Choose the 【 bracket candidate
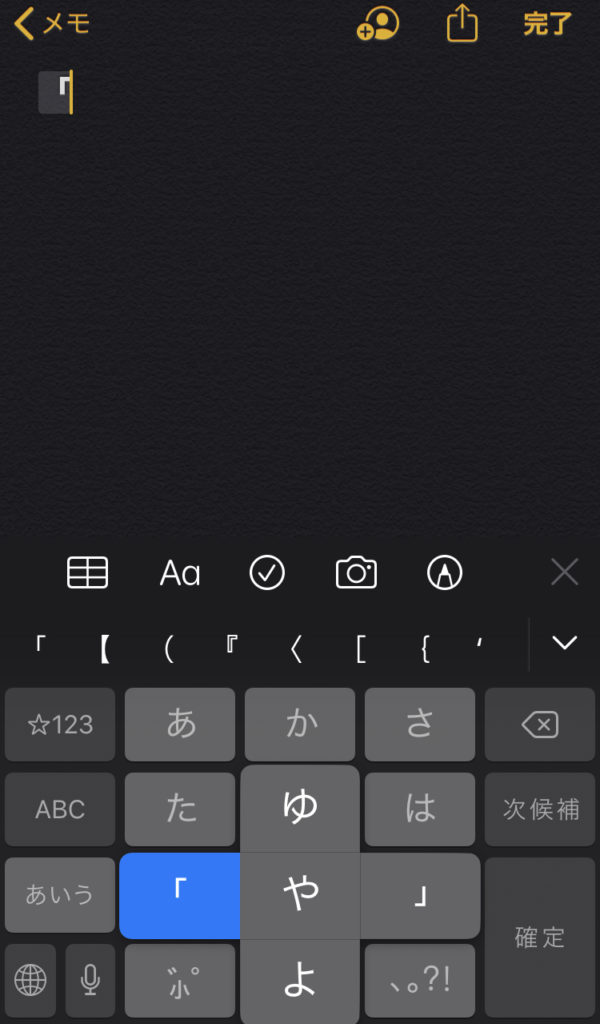The width and height of the screenshot is (600, 1024). [103, 648]
